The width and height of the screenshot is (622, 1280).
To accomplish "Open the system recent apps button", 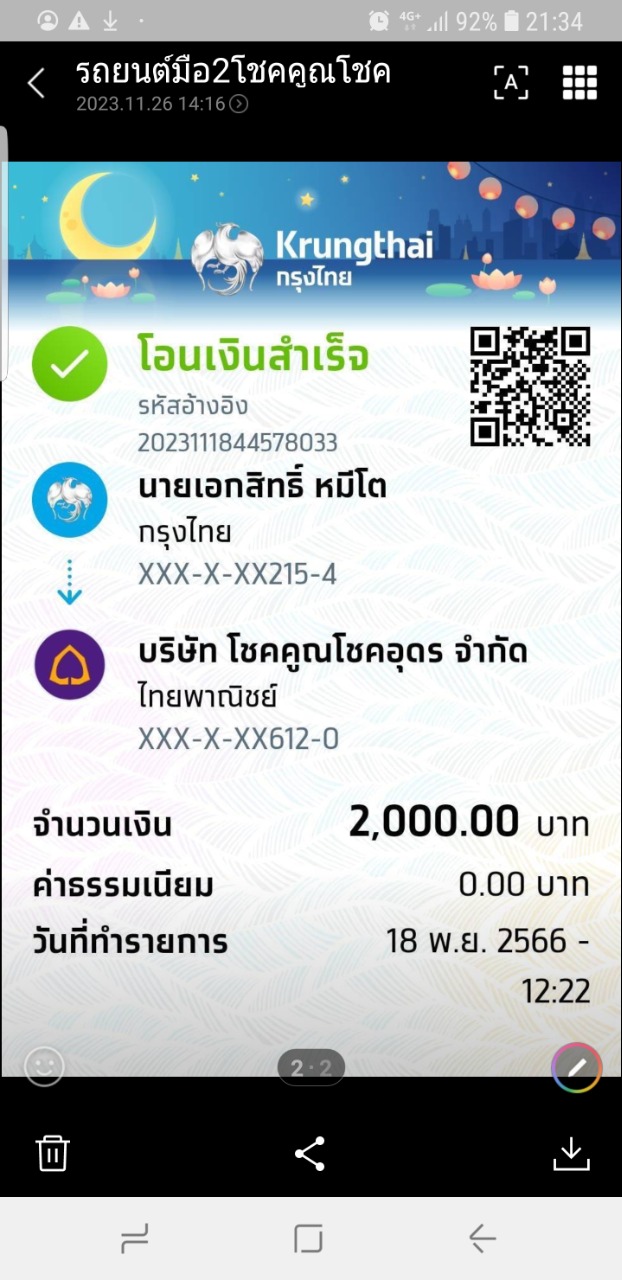I will tap(135, 1239).
